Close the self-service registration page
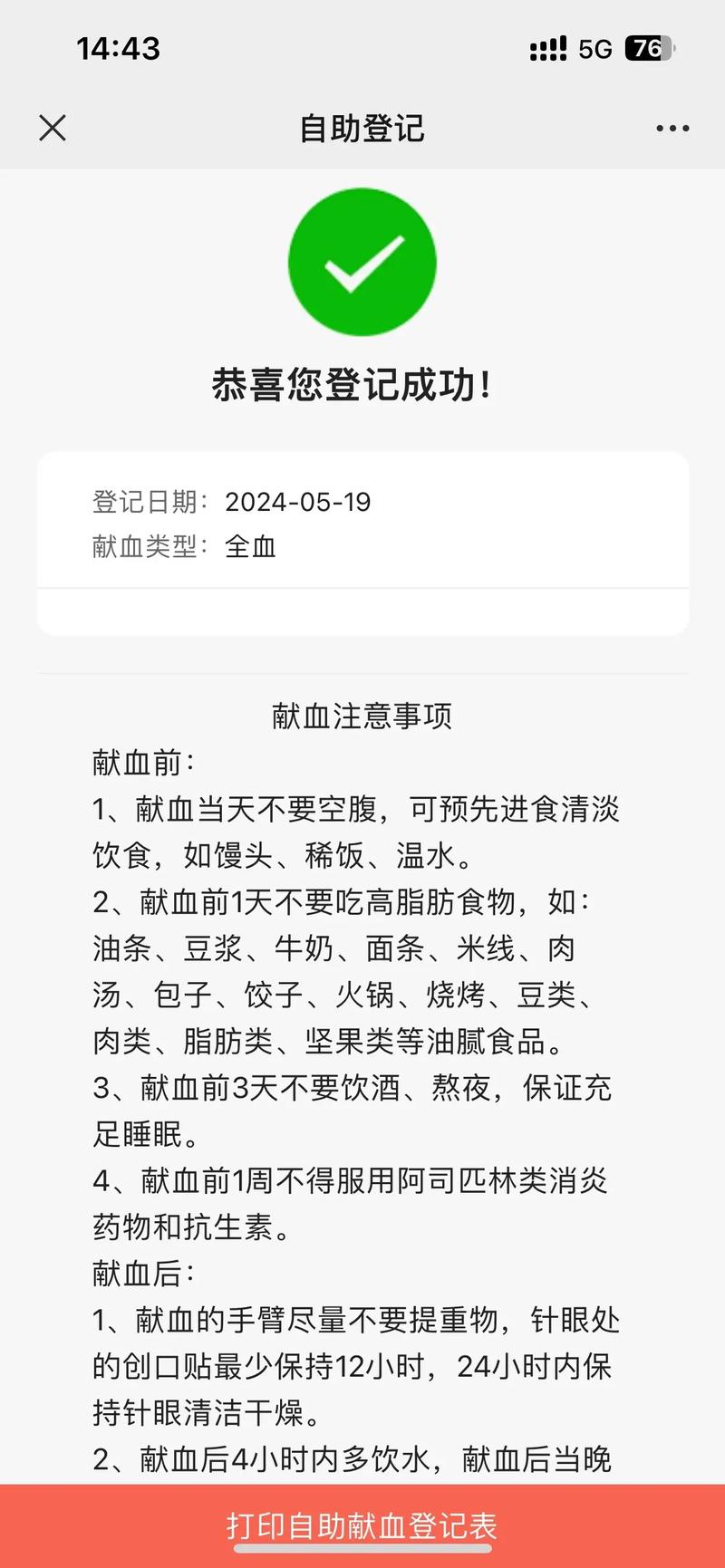 point(53,128)
